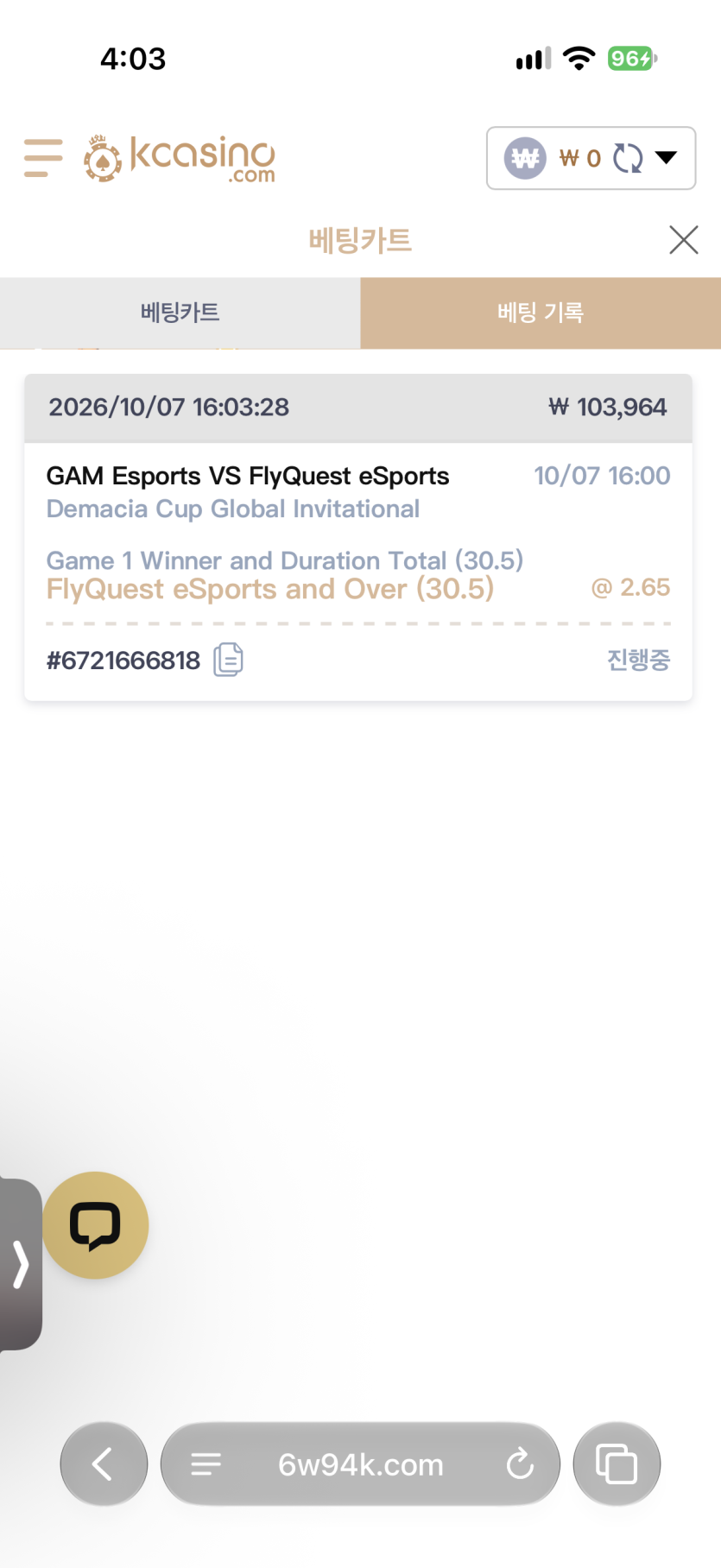Expand the wallet balance dropdown
Image resolution: width=721 pixels, height=1568 pixels.
tap(666, 157)
